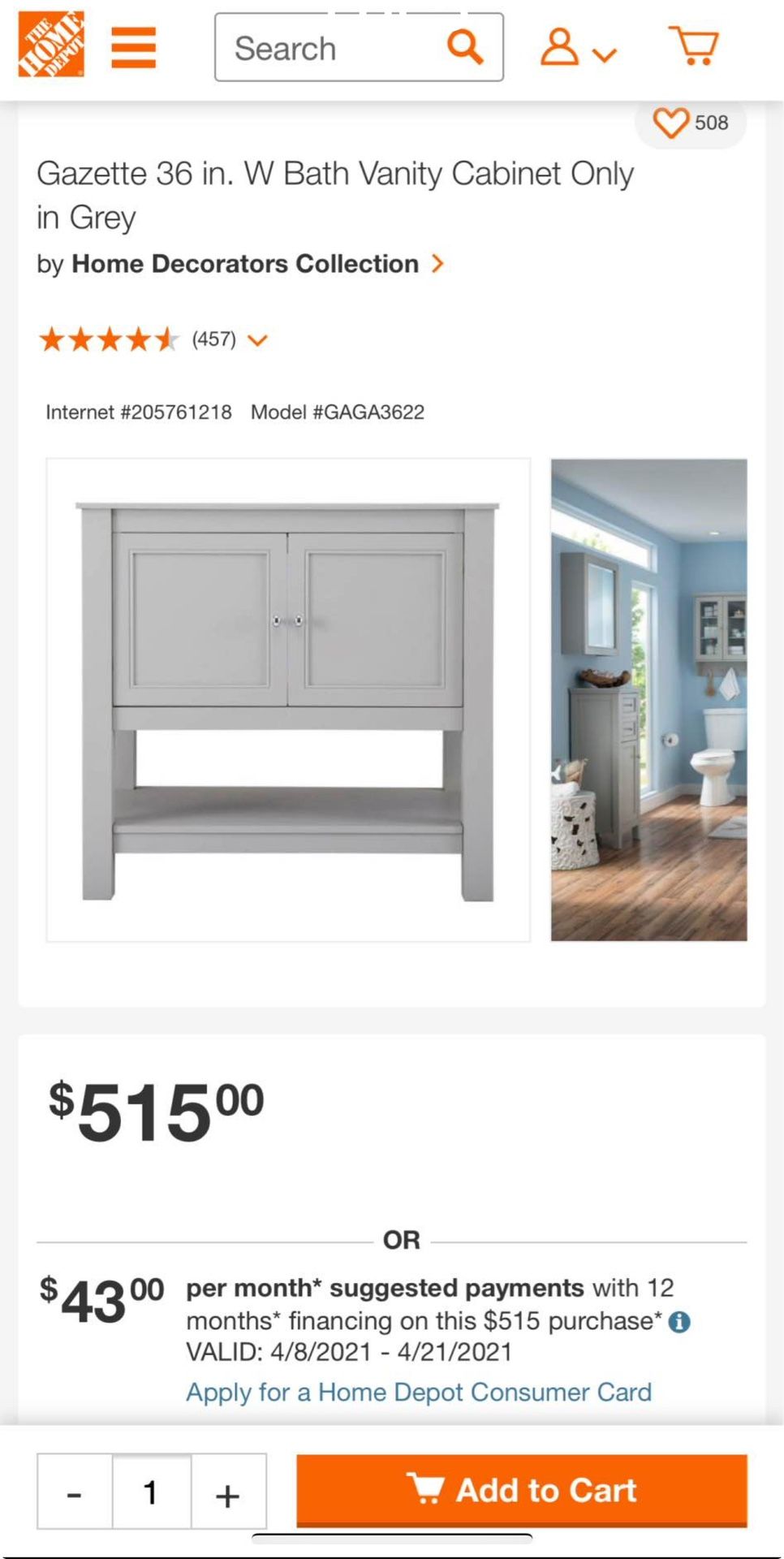Collapse the reviews chevron next to 457

(257, 340)
